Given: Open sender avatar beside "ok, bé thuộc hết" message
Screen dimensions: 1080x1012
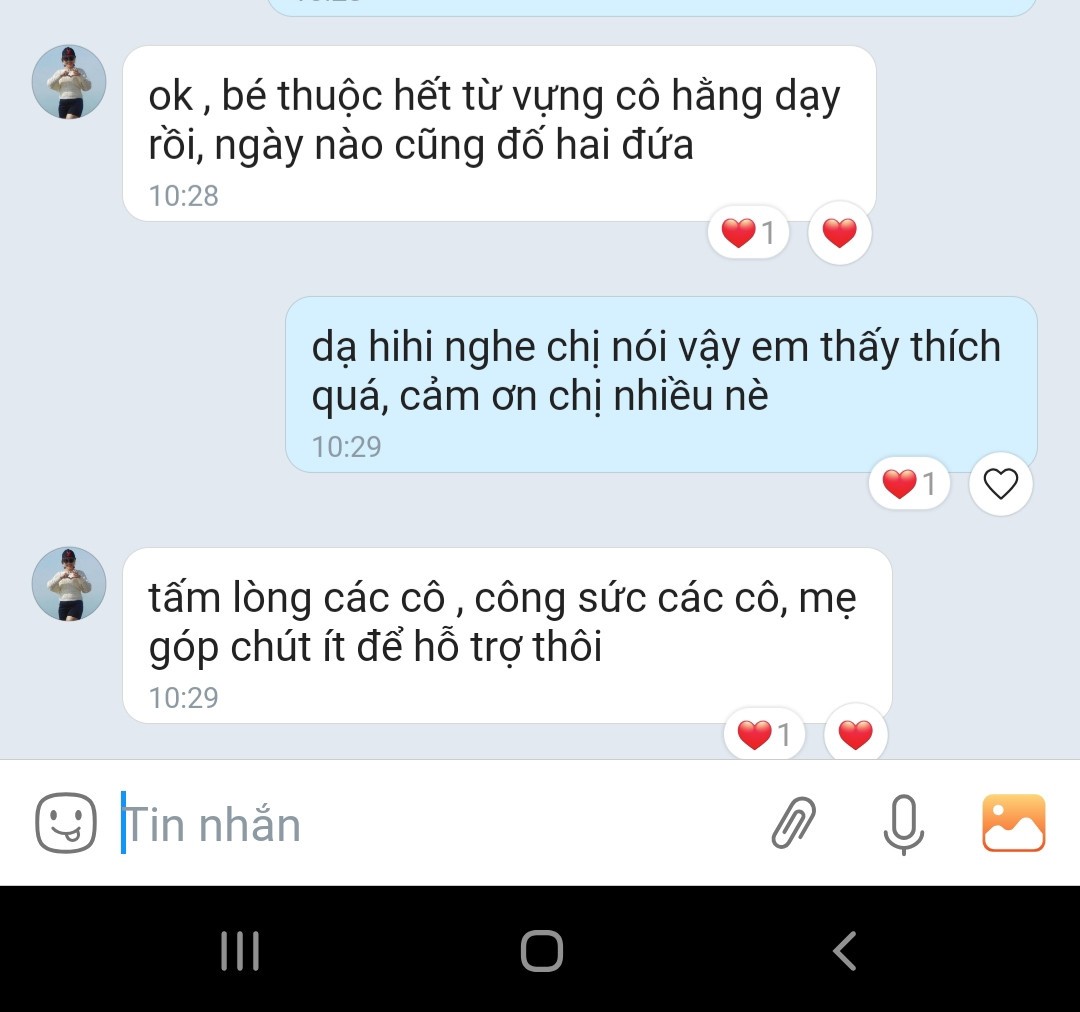Looking at the screenshot, I should pos(69,83).
